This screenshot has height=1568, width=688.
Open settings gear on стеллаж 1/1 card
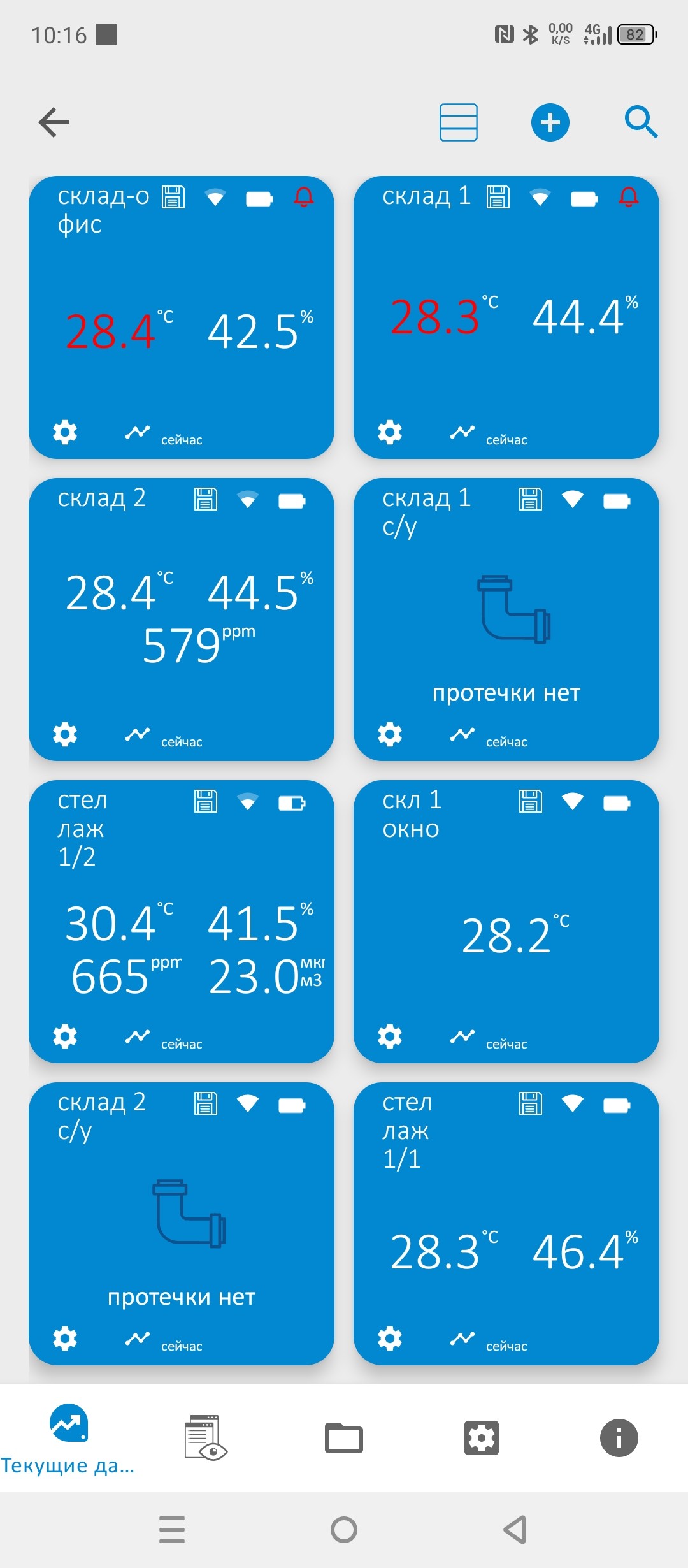pos(390,1339)
